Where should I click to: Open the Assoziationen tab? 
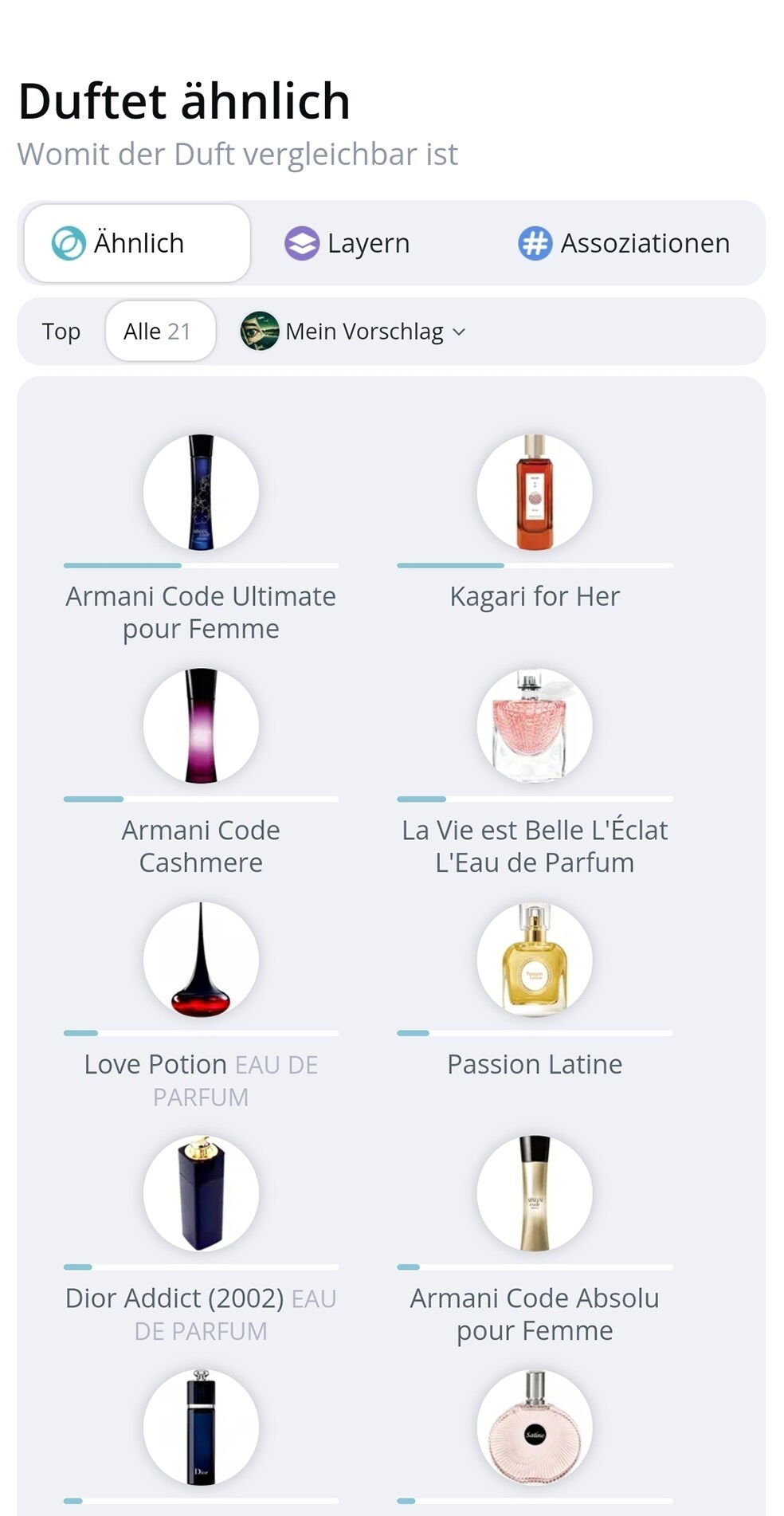tap(624, 243)
